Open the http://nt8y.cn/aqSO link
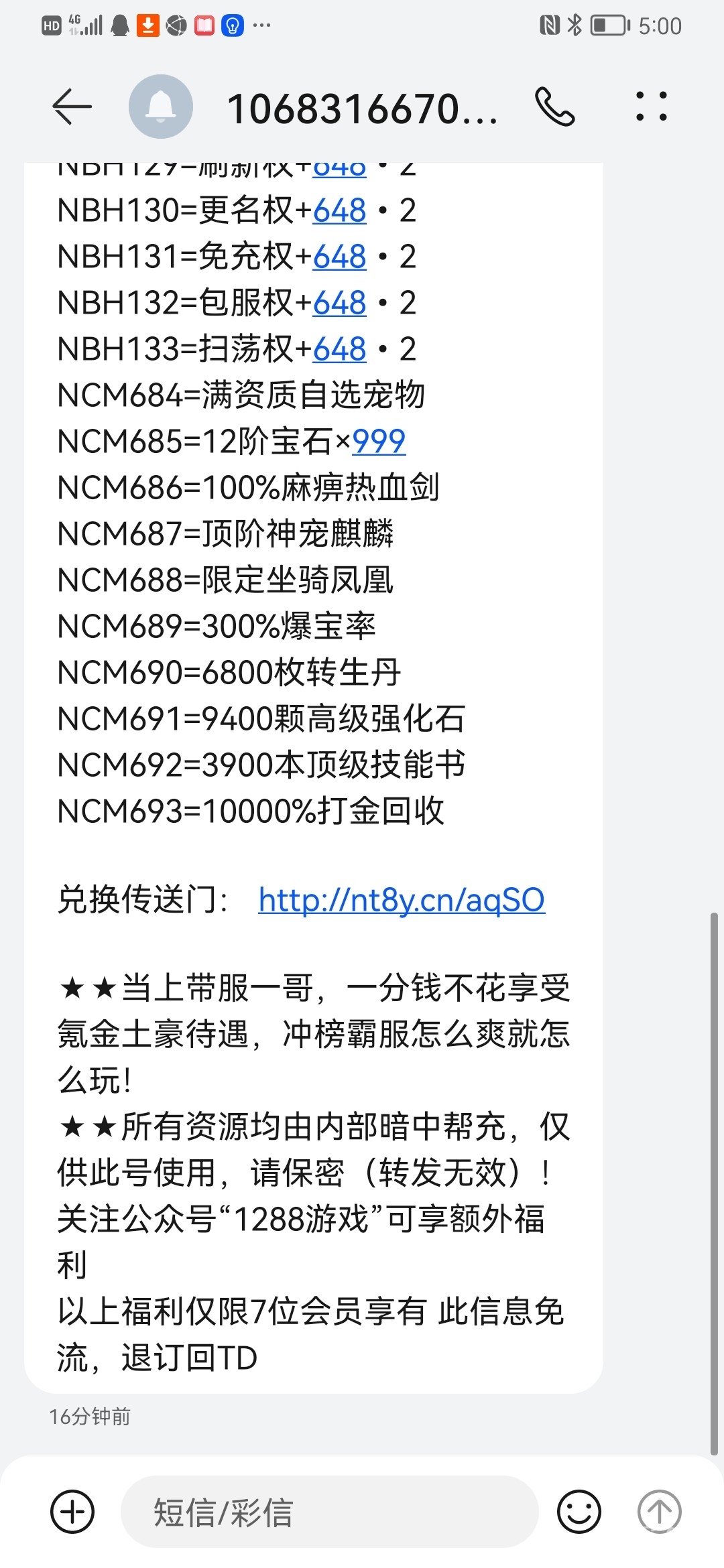 tap(401, 900)
